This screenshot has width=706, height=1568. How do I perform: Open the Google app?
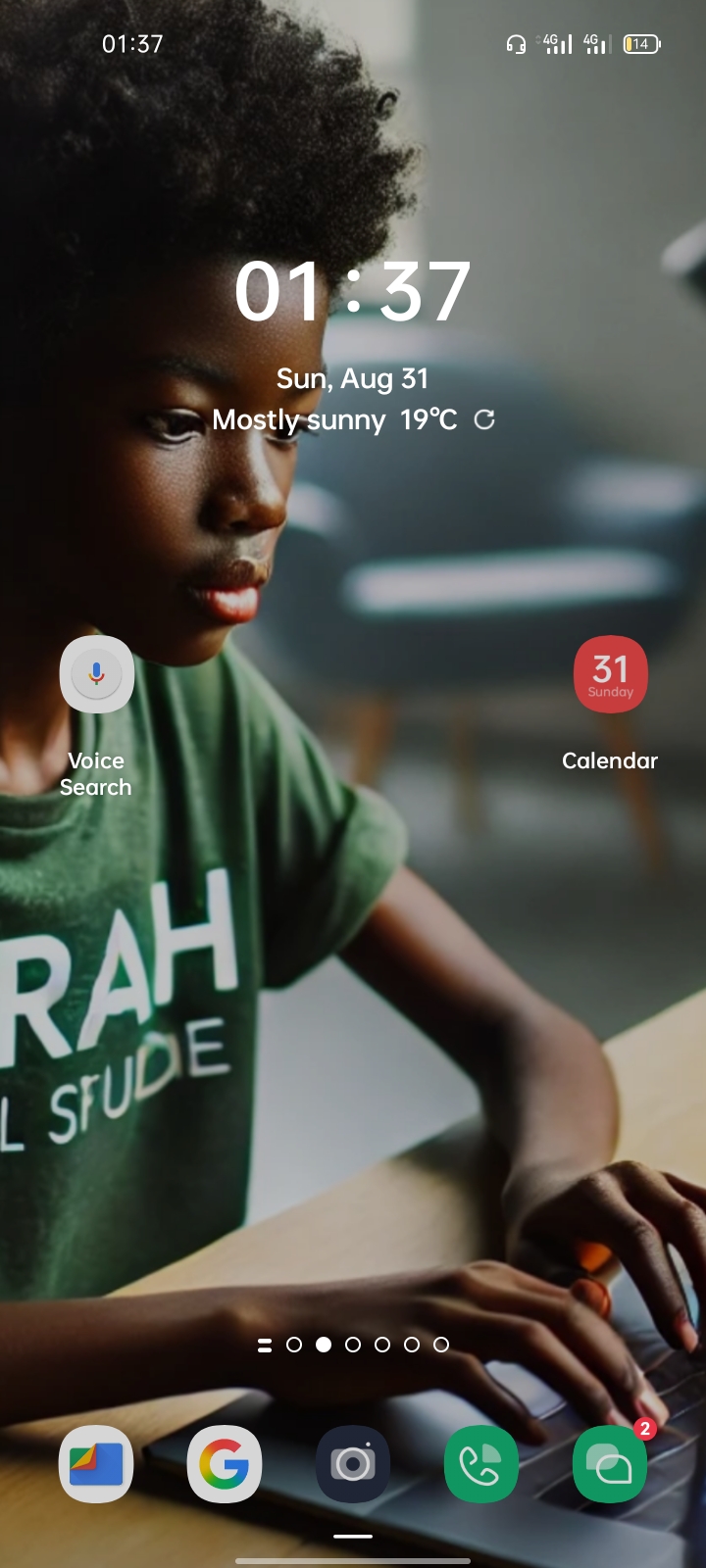point(225,1464)
